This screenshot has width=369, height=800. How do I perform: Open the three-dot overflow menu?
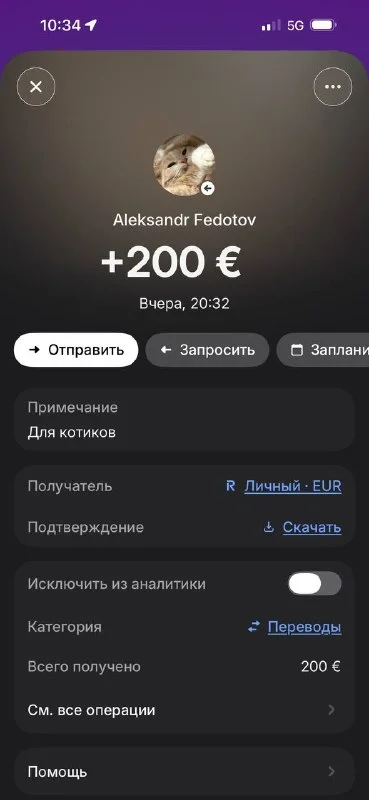tap(333, 87)
